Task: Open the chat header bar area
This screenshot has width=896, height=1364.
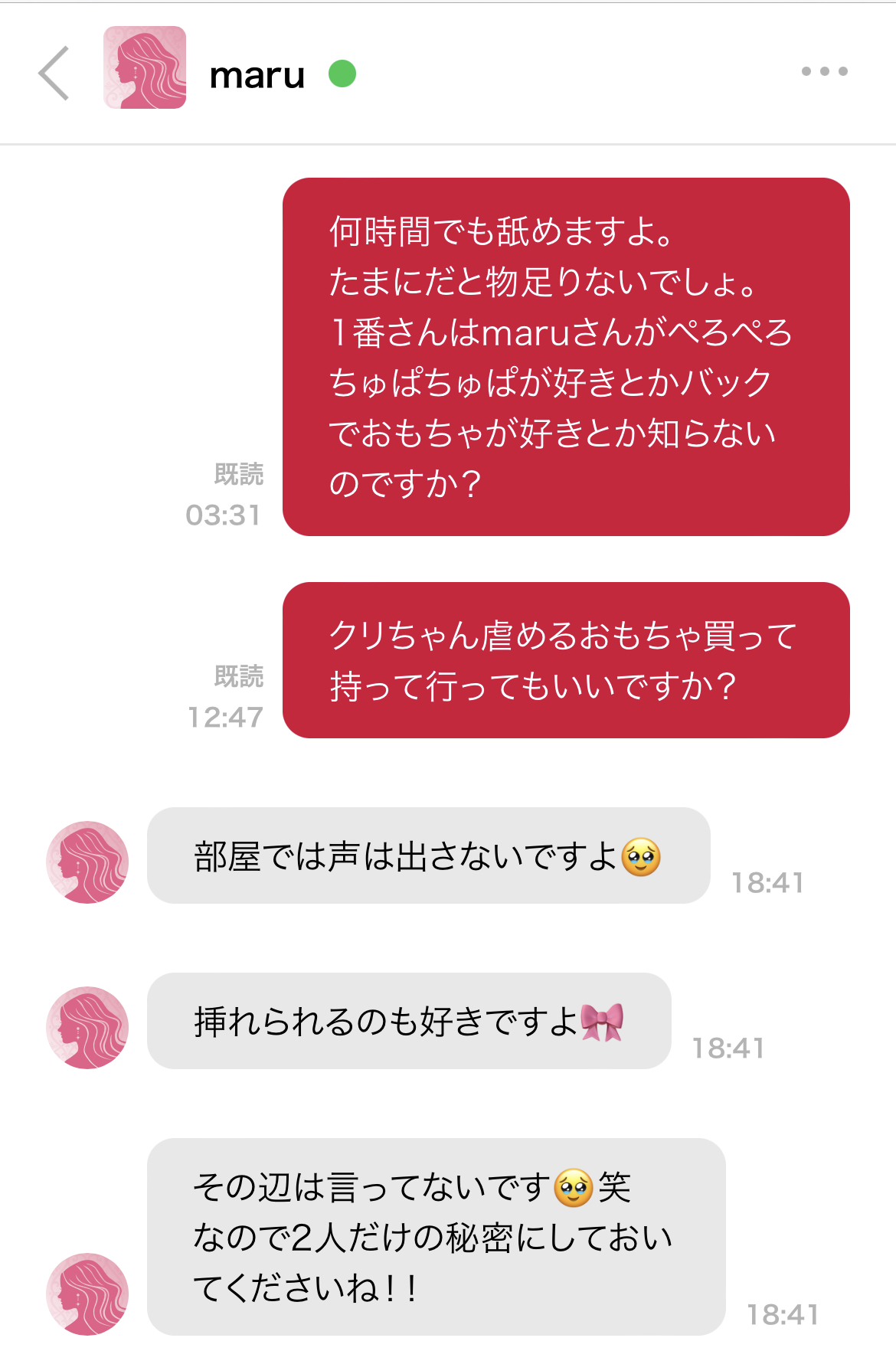Action: [x=448, y=74]
